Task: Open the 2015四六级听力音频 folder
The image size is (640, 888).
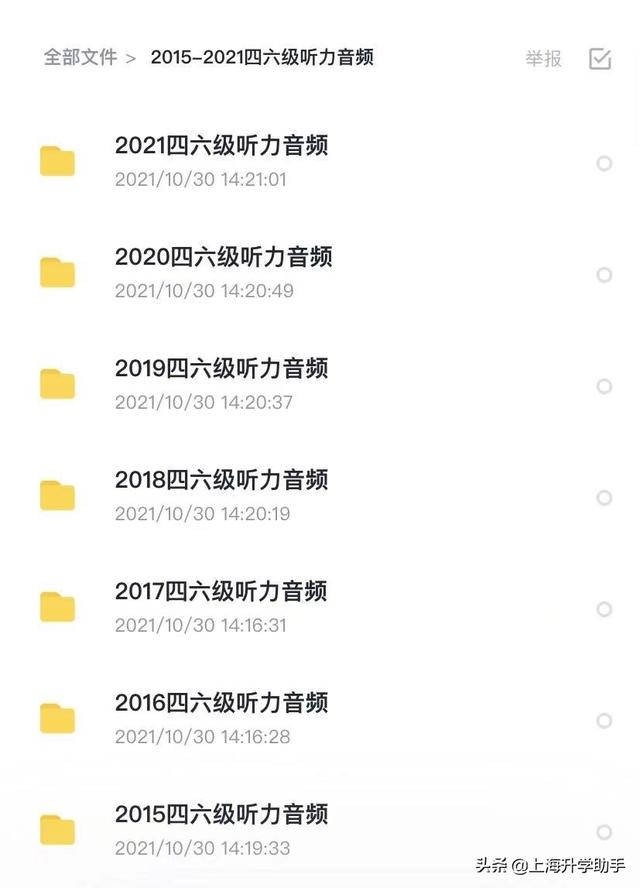Action: [x=221, y=814]
